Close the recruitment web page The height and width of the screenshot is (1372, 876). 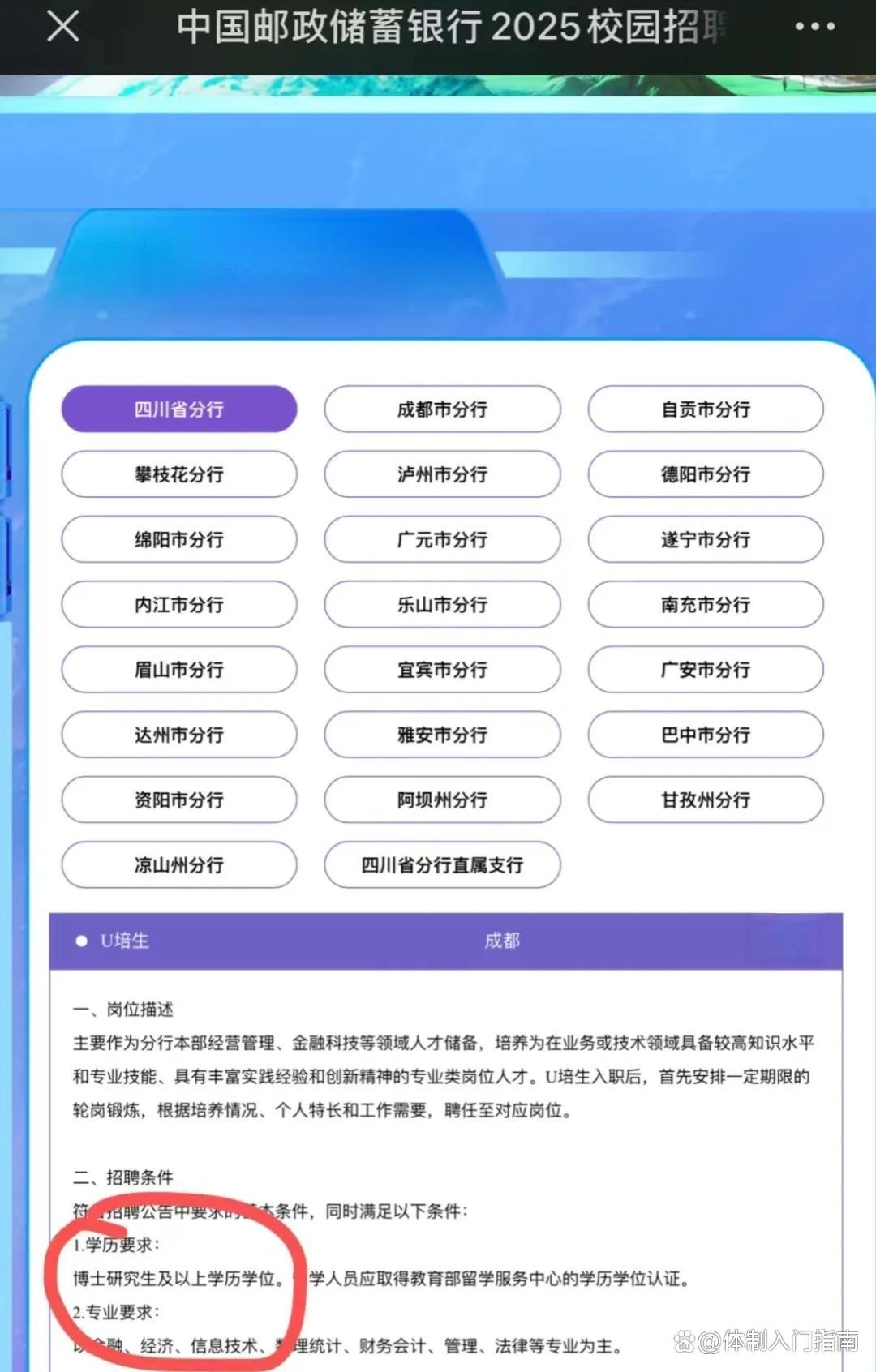[x=62, y=27]
